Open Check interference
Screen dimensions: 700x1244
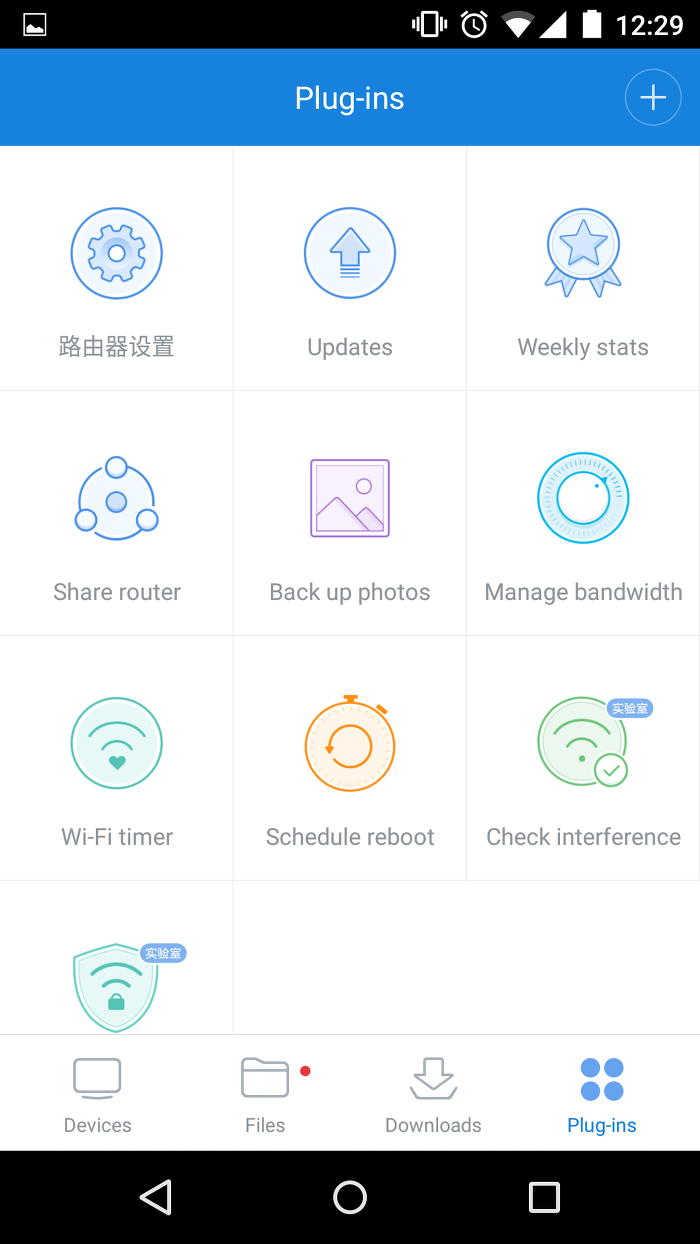point(583,758)
